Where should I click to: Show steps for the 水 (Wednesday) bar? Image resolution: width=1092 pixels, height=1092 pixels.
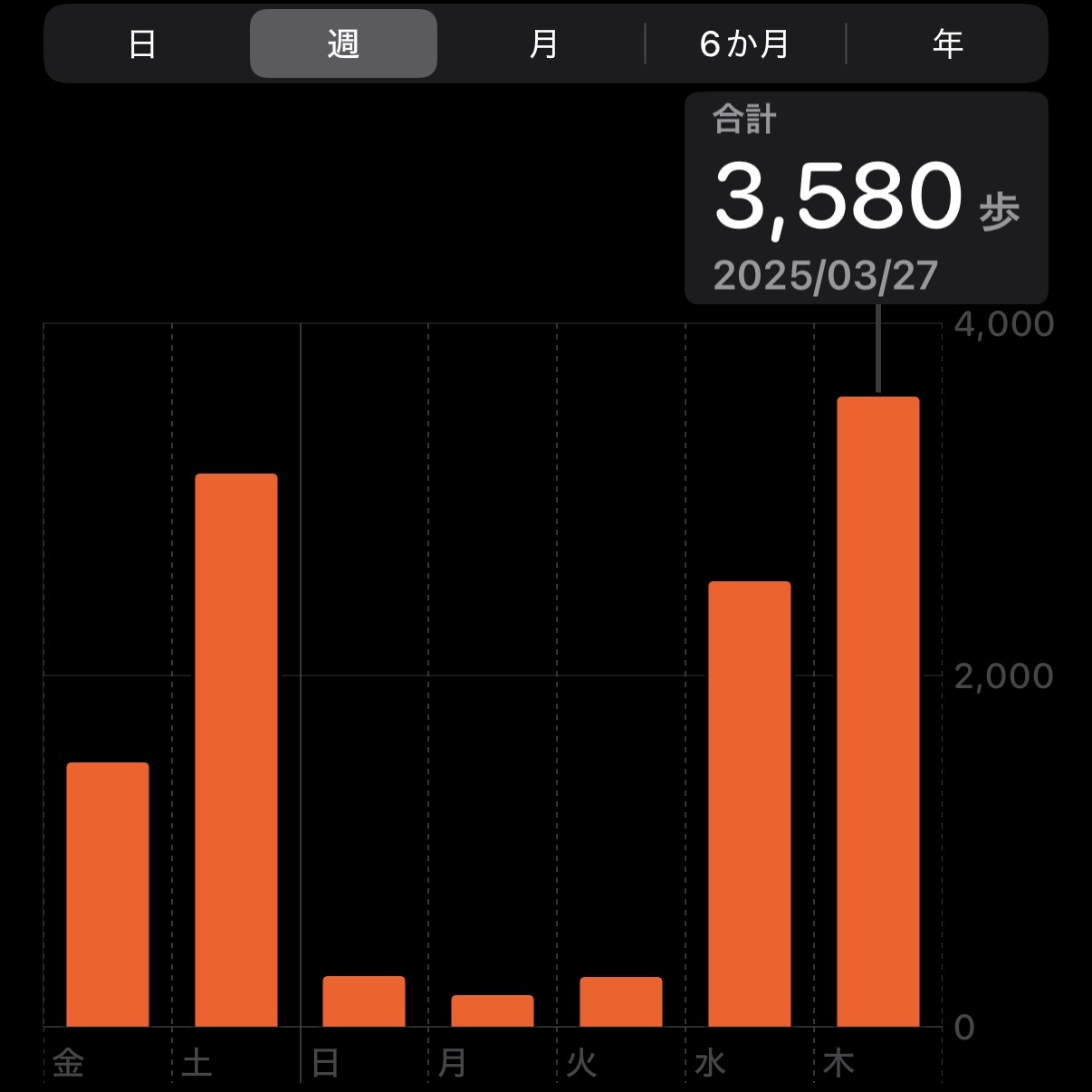pos(750,804)
